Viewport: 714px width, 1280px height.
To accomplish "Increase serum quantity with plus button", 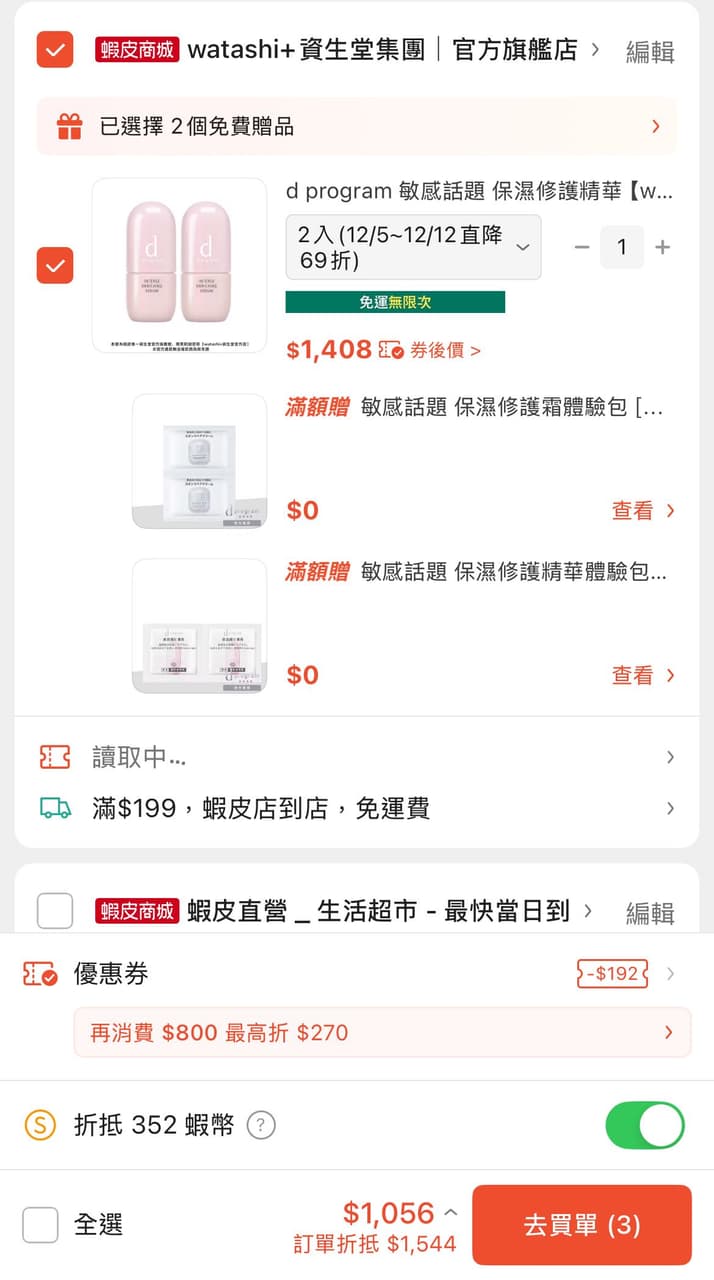I will tap(662, 247).
